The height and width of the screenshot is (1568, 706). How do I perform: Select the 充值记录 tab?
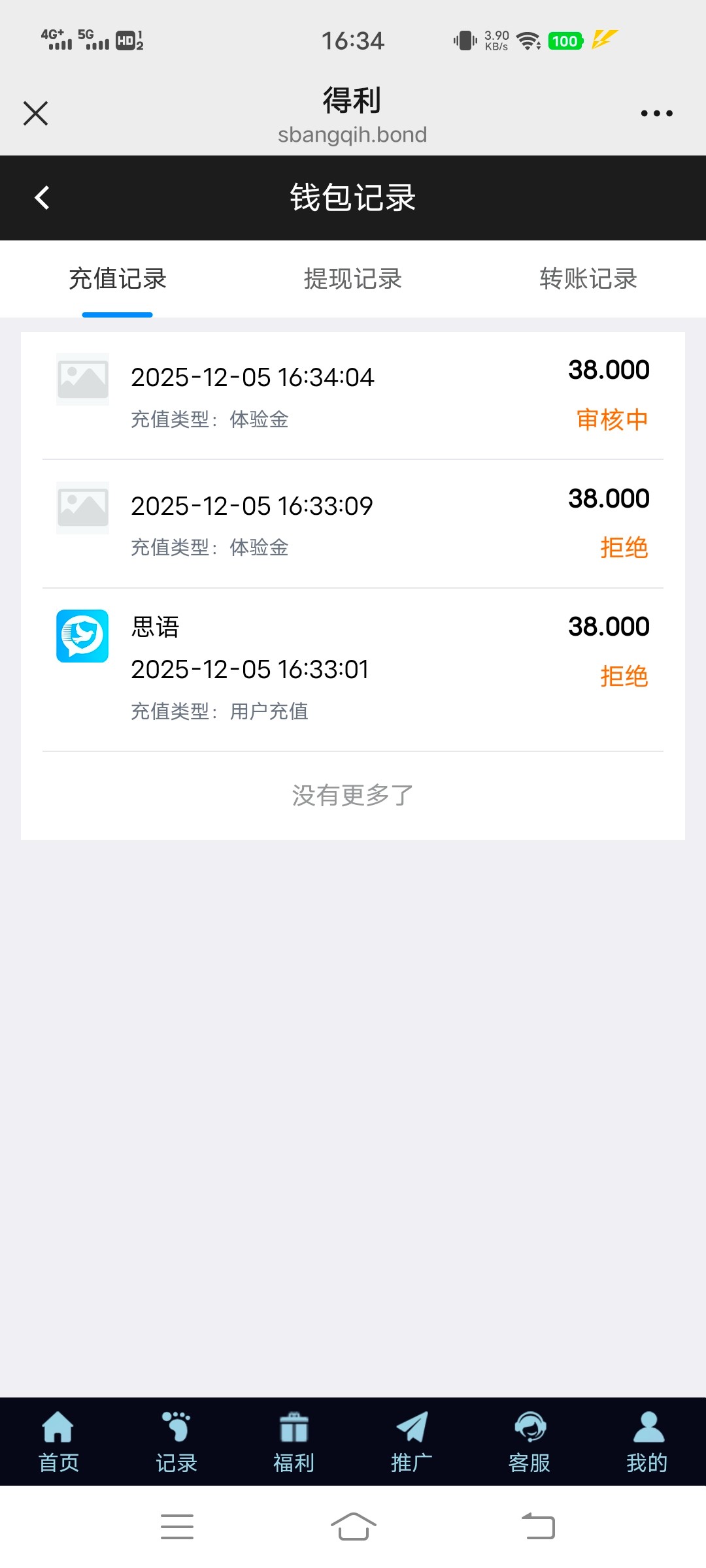coord(117,279)
